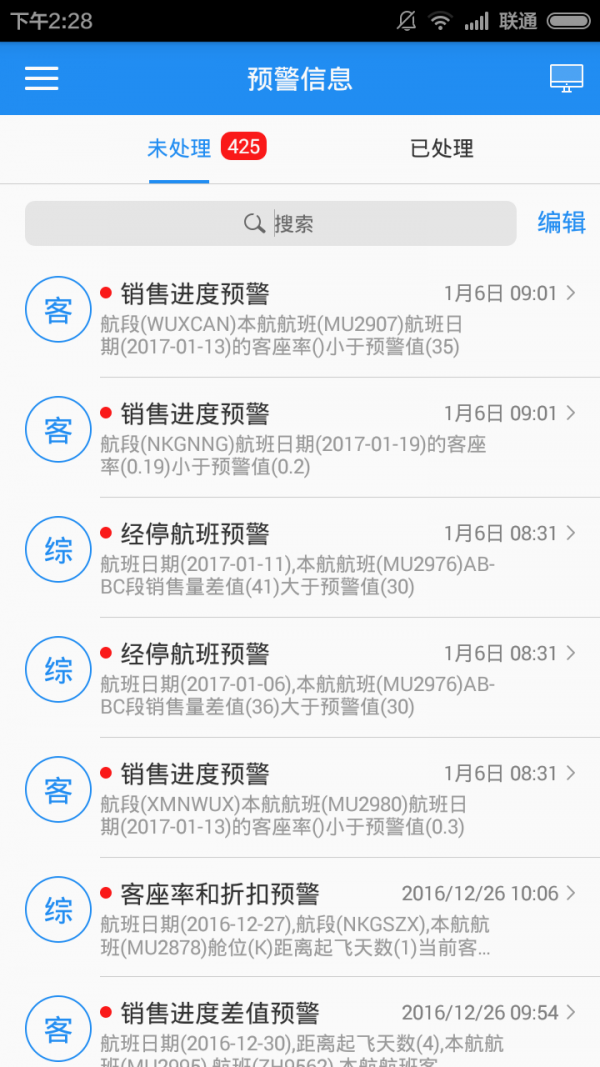The height and width of the screenshot is (1067, 600).
Task: Open the monitor screen icon
Action: [x=566, y=79]
